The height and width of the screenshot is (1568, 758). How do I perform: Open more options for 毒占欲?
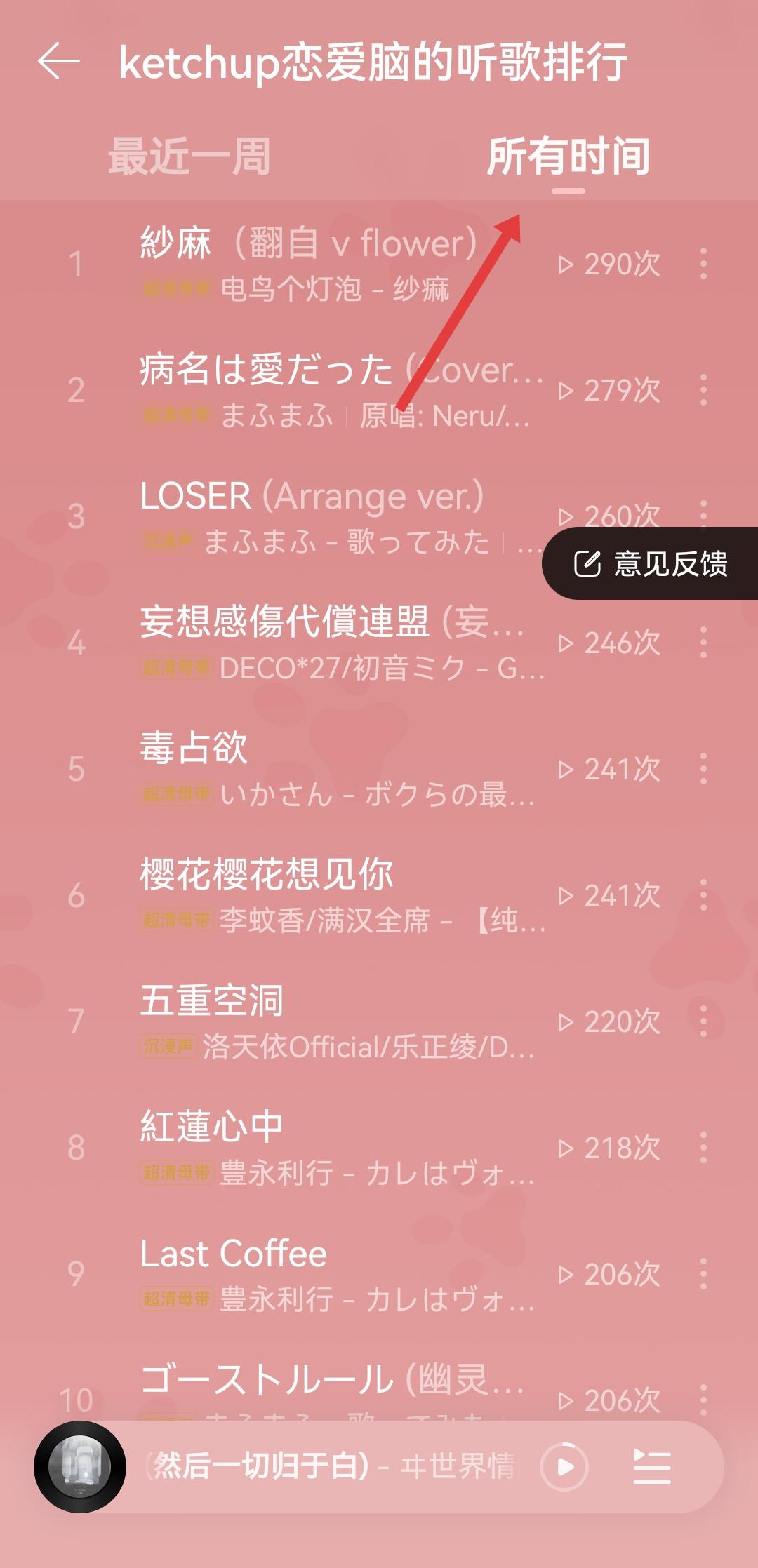[x=703, y=769]
